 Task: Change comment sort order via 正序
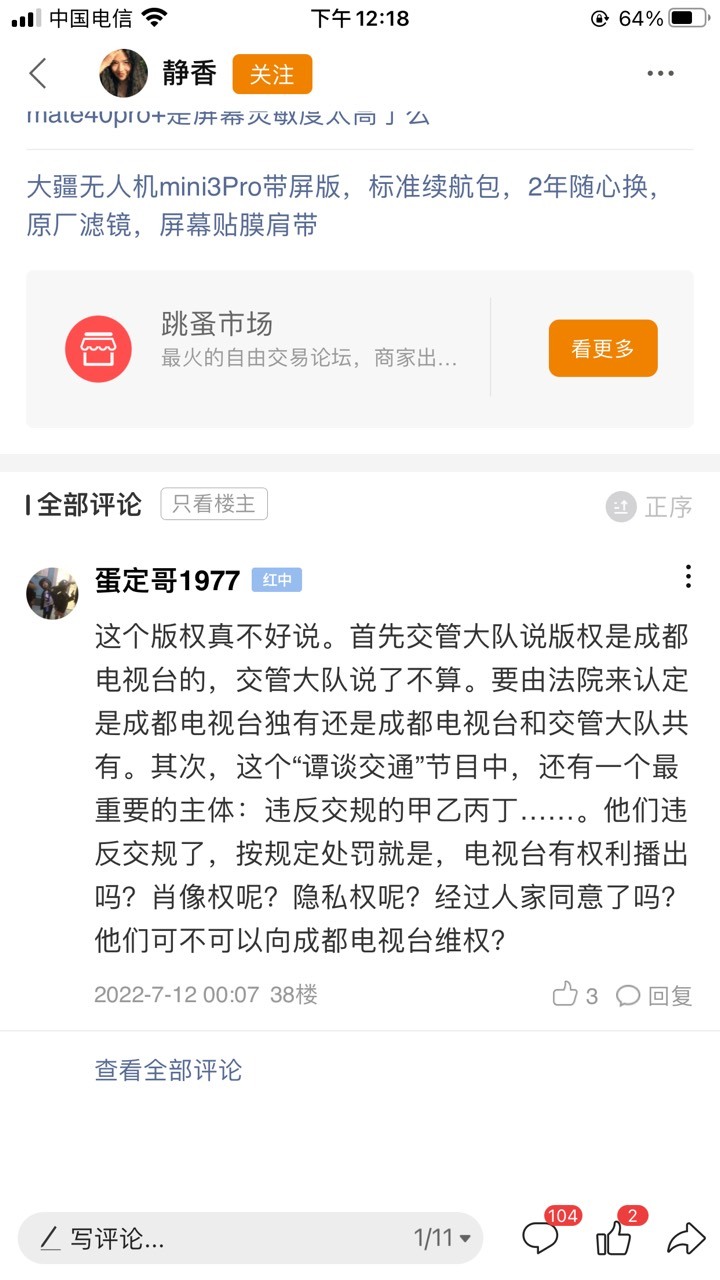649,507
